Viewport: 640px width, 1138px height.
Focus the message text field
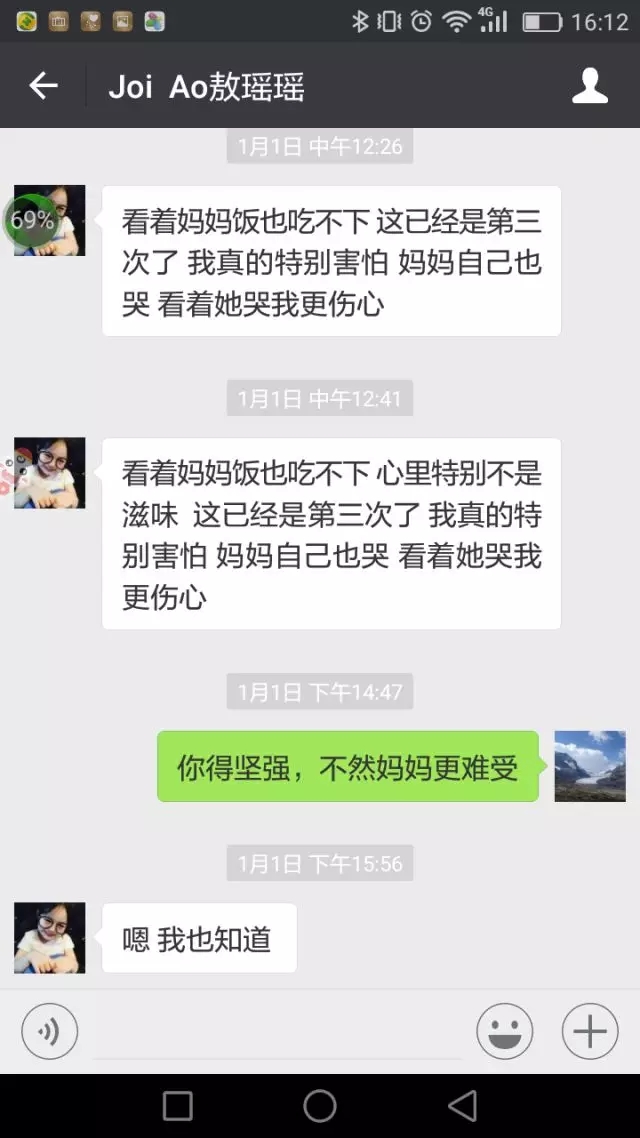[x=277, y=1032]
